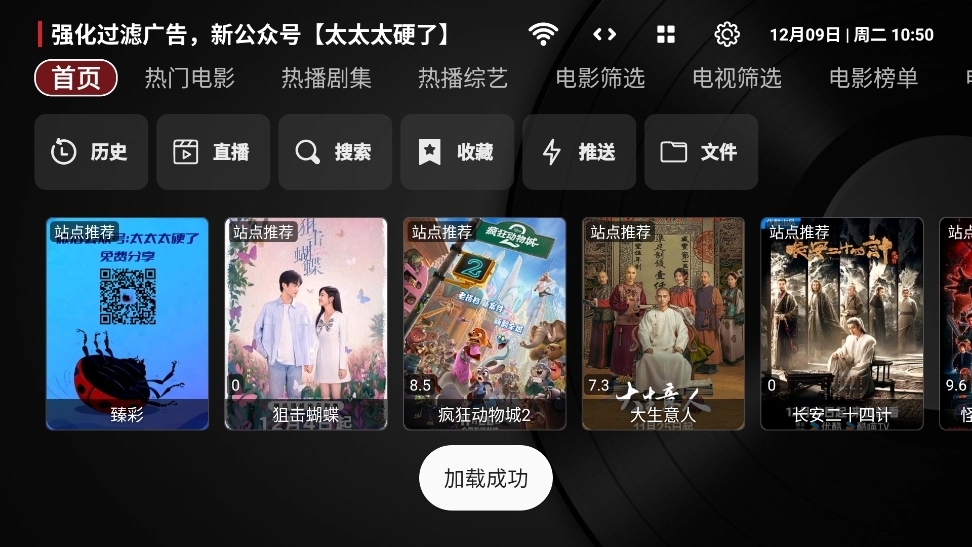The height and width of the screenshot is (547, 972).
Task: Switch to the 电影榜单 tab
Action: point(873,78)
